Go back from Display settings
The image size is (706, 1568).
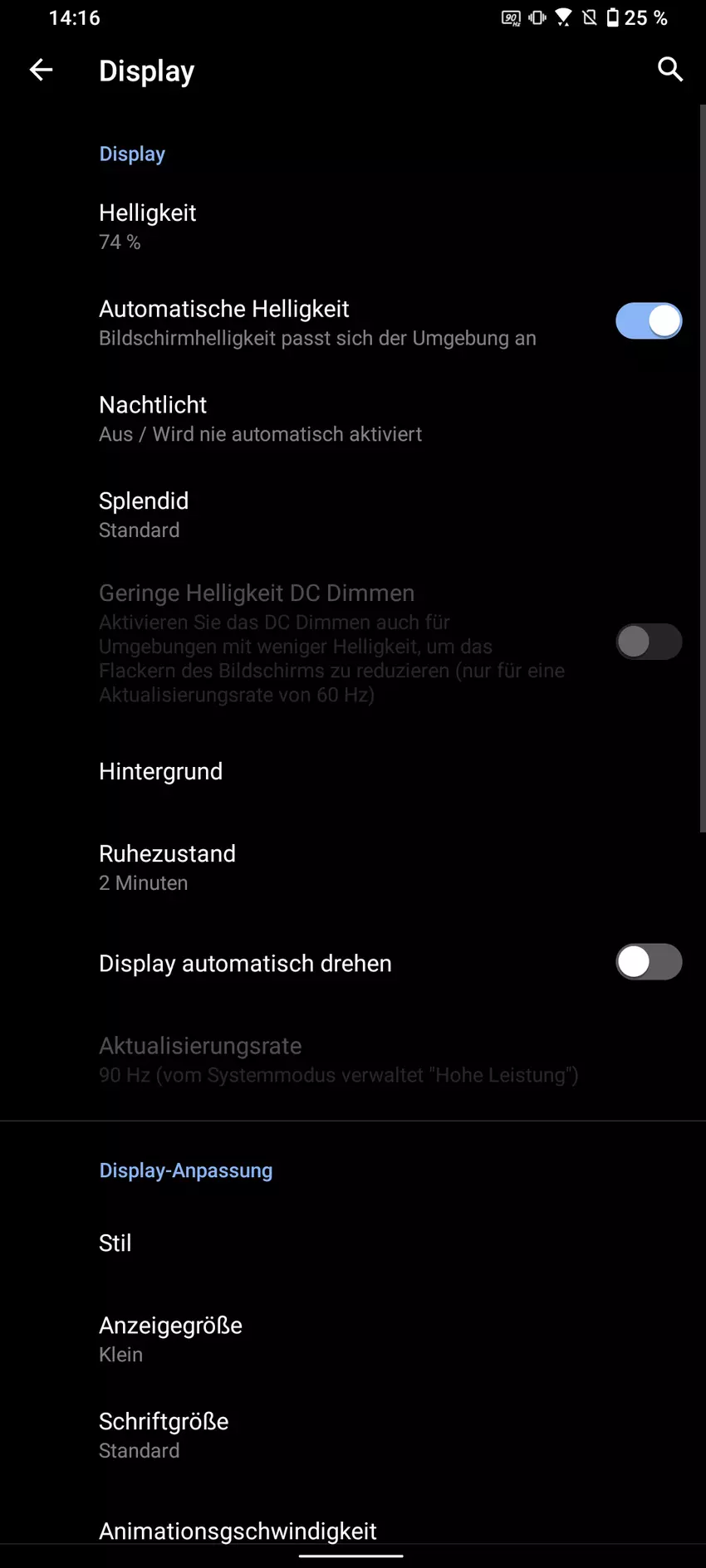coord(41,71)
